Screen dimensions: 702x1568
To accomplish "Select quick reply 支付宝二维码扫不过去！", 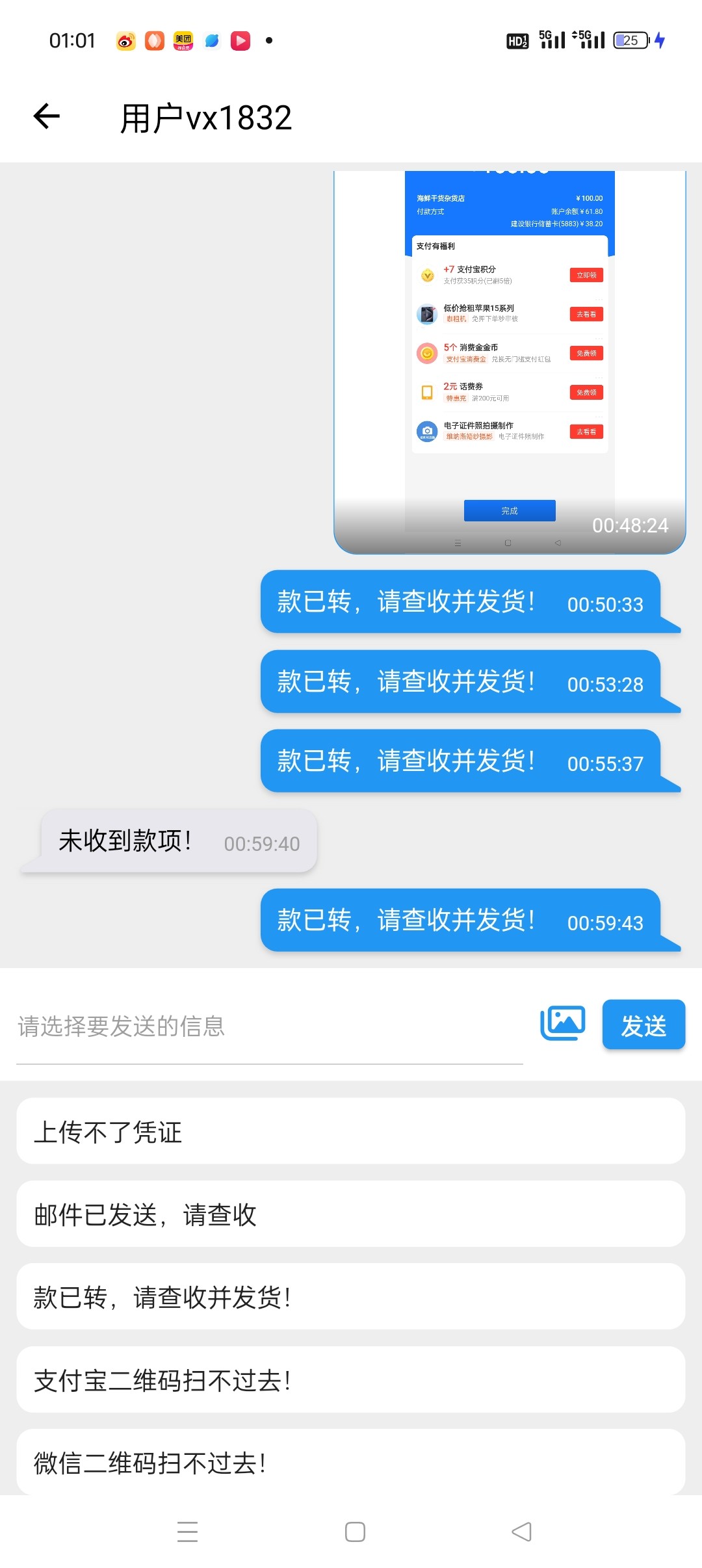I will pos(351,1380).
